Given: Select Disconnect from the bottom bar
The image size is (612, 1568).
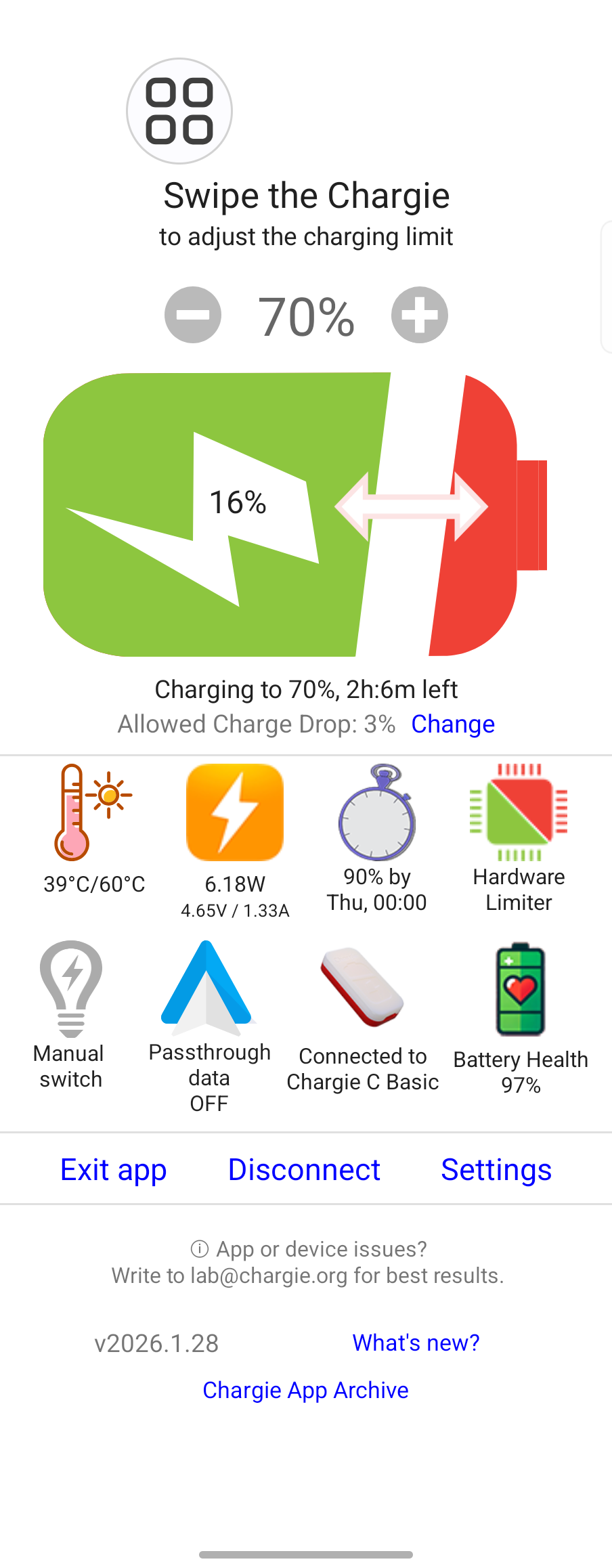Looking at the screenshot, I should (x=303, y=1169).
